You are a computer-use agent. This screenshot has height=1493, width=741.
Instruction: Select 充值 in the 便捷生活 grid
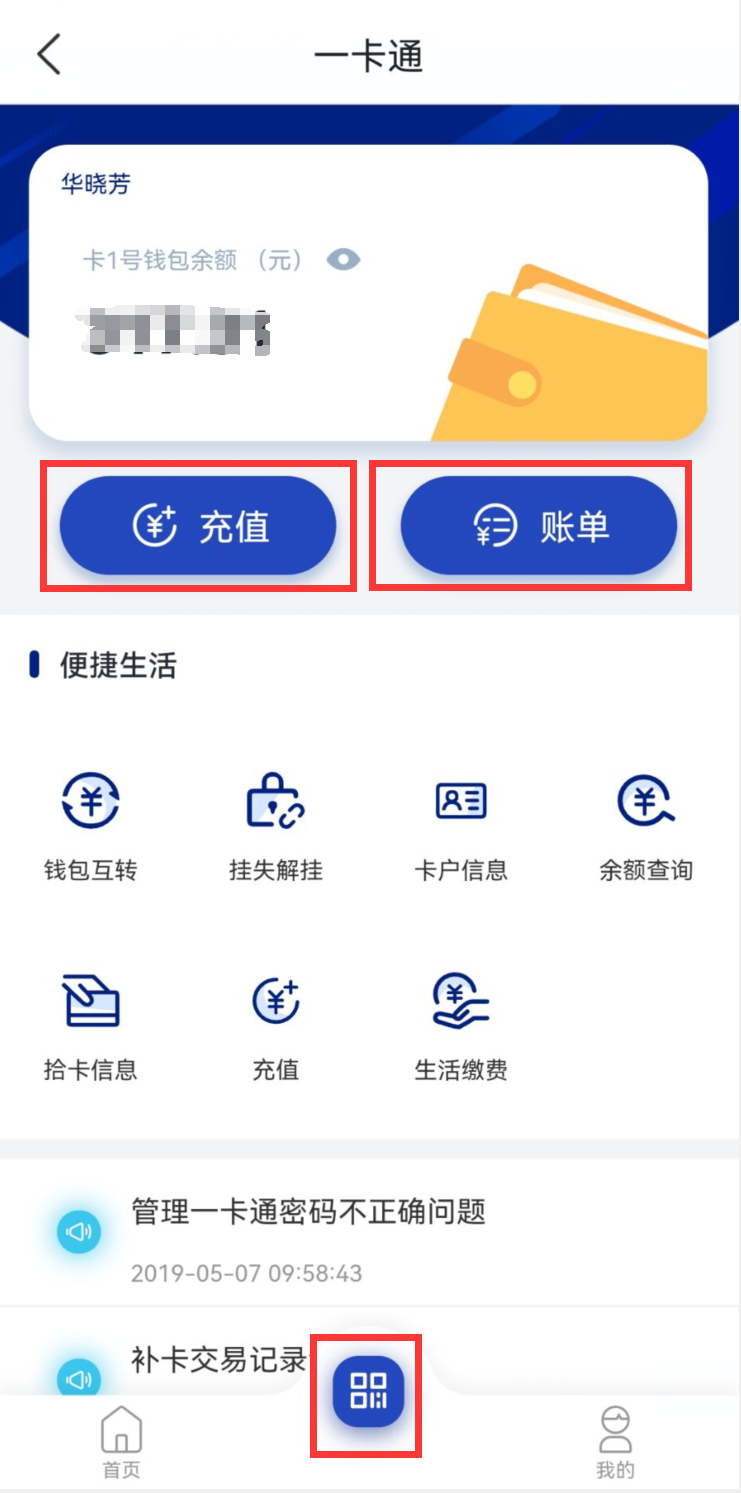(x=276, y=1026)
